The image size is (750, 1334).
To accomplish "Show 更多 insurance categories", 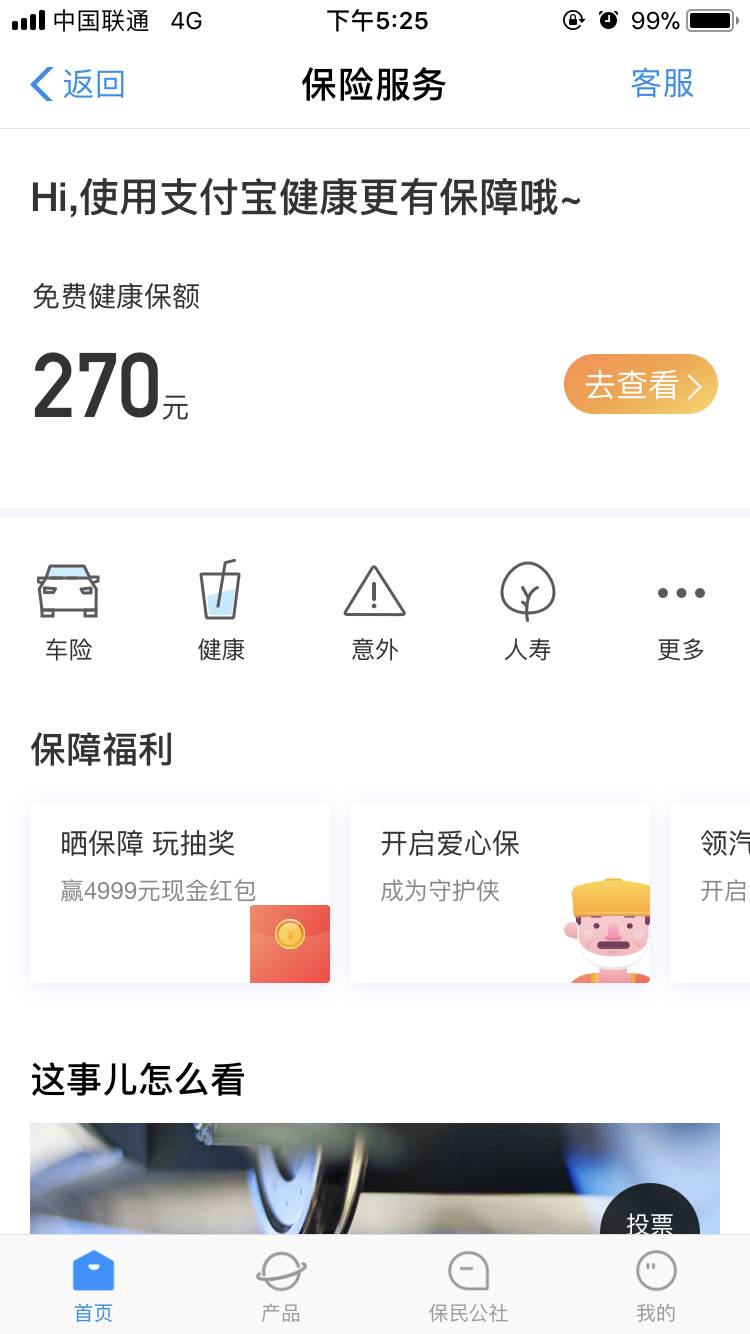I will (x=681, y=611).
